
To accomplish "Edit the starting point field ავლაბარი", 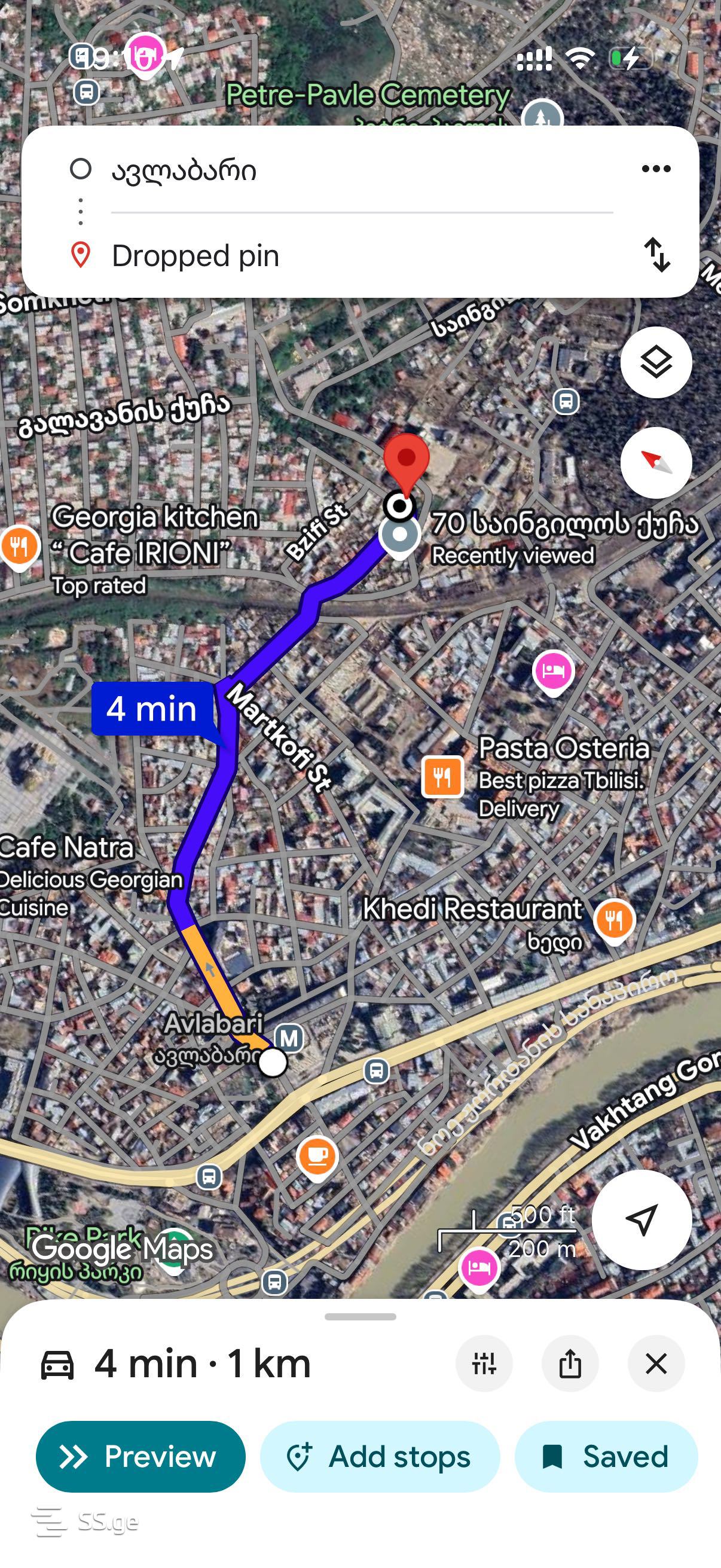I will [362, 171].
